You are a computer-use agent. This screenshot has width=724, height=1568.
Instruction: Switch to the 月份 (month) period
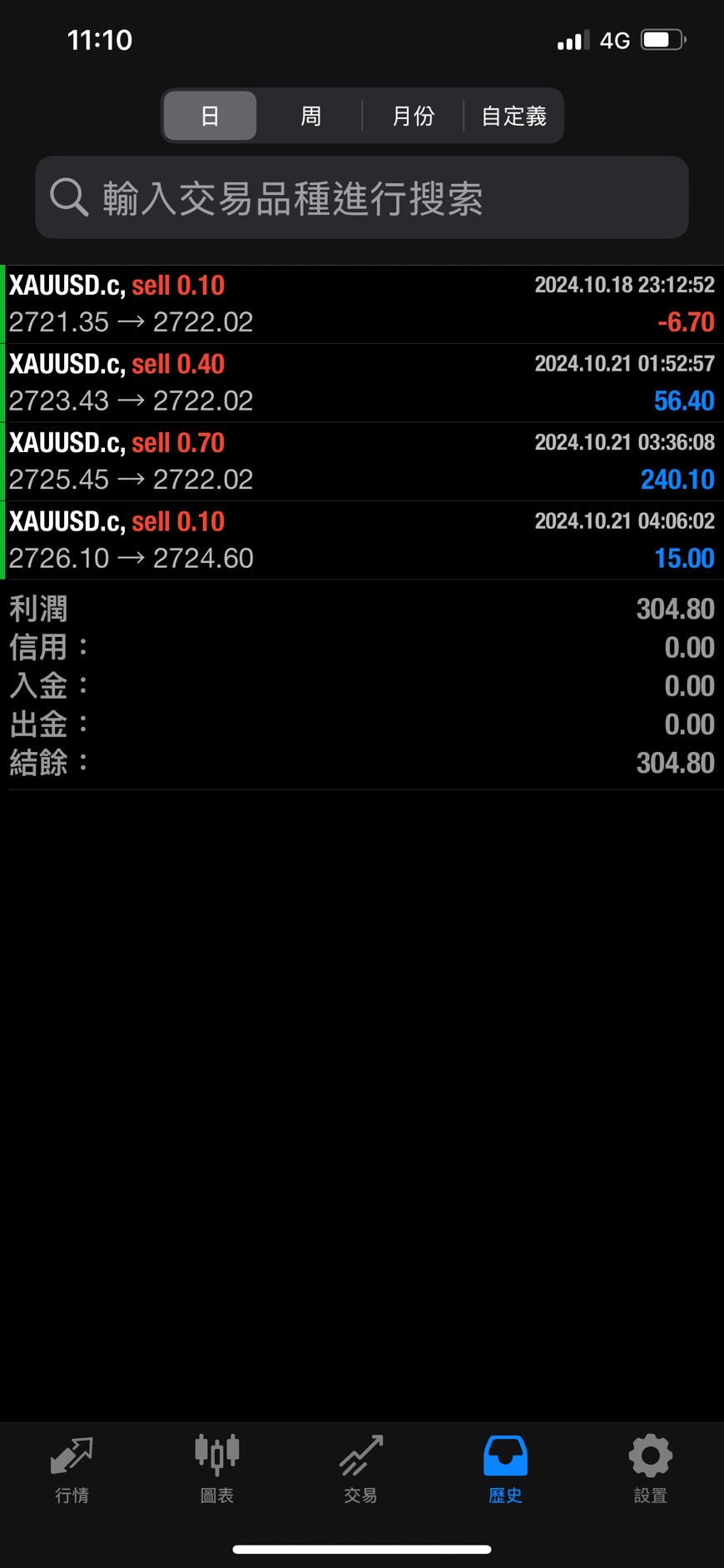point(413,116)
